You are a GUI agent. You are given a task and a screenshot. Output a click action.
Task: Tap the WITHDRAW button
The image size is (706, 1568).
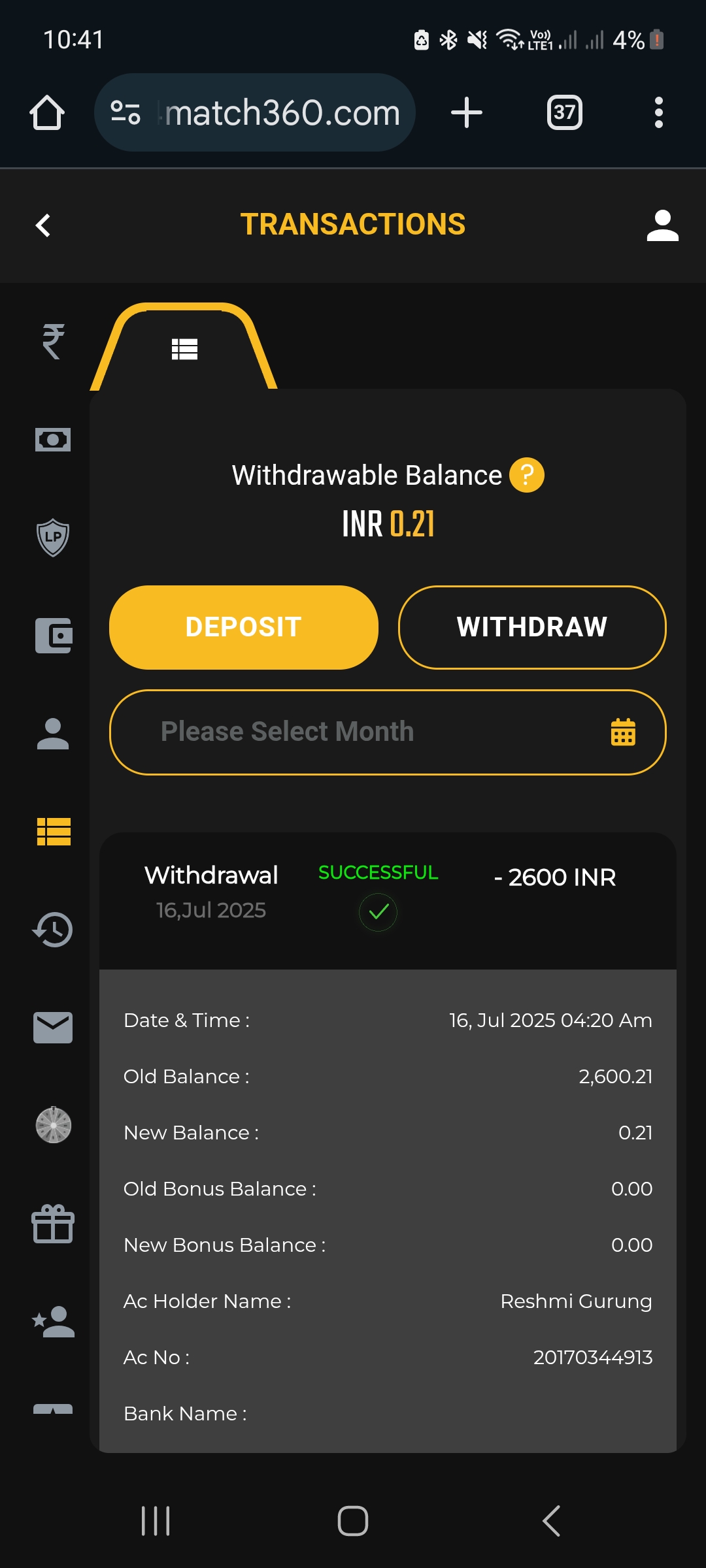tap(532, 627)
